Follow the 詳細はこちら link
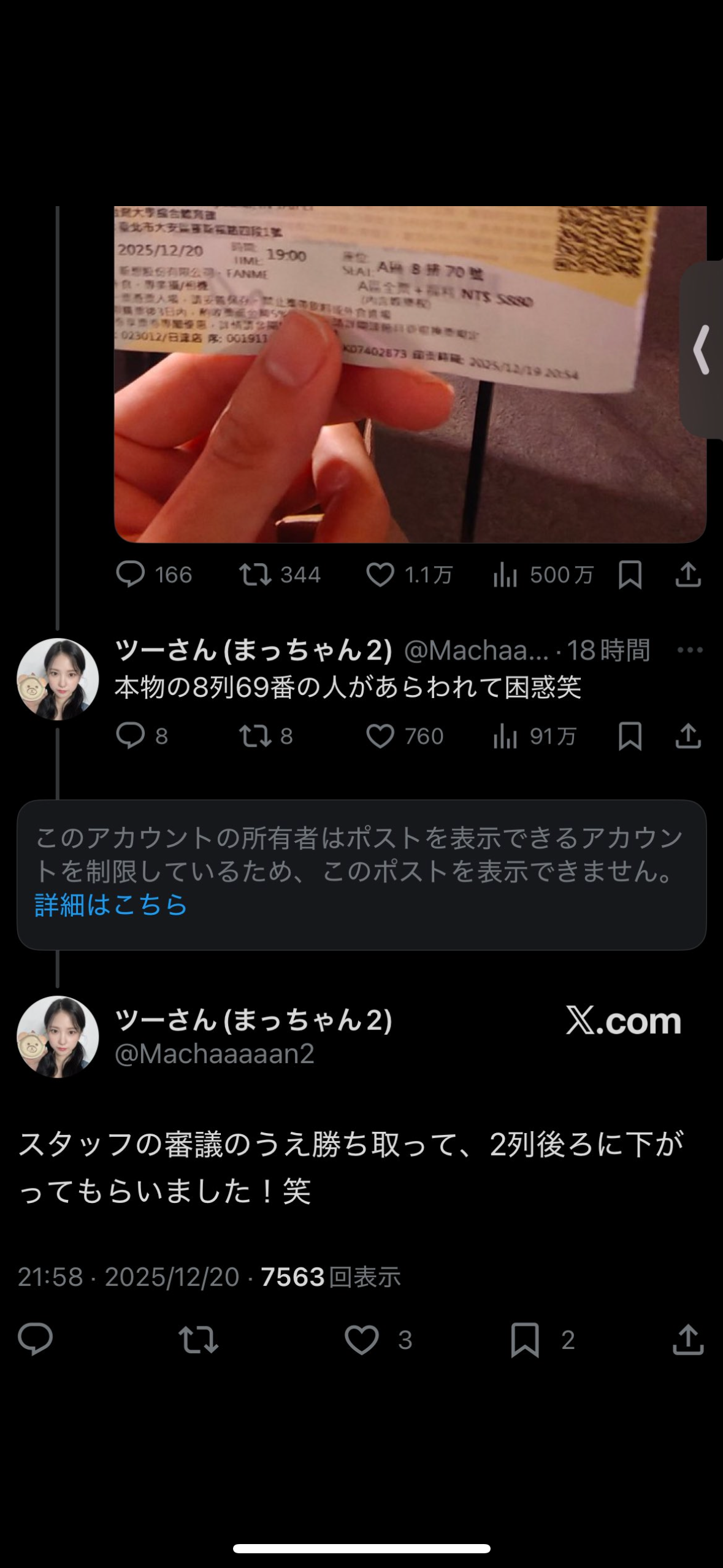 pos(111,905)
